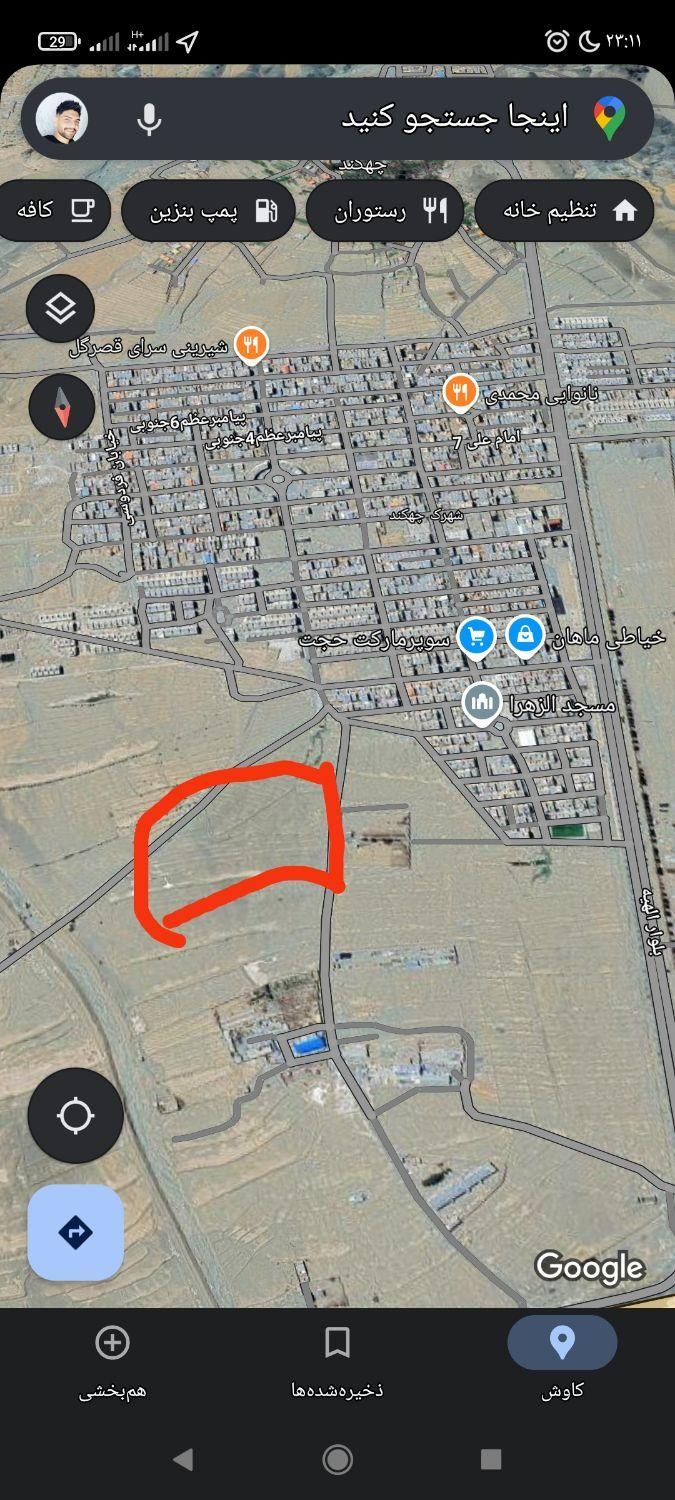Viewport: 675px width, 1500px height.
Task: Open the map layers button
Action: tap(61, 308)
